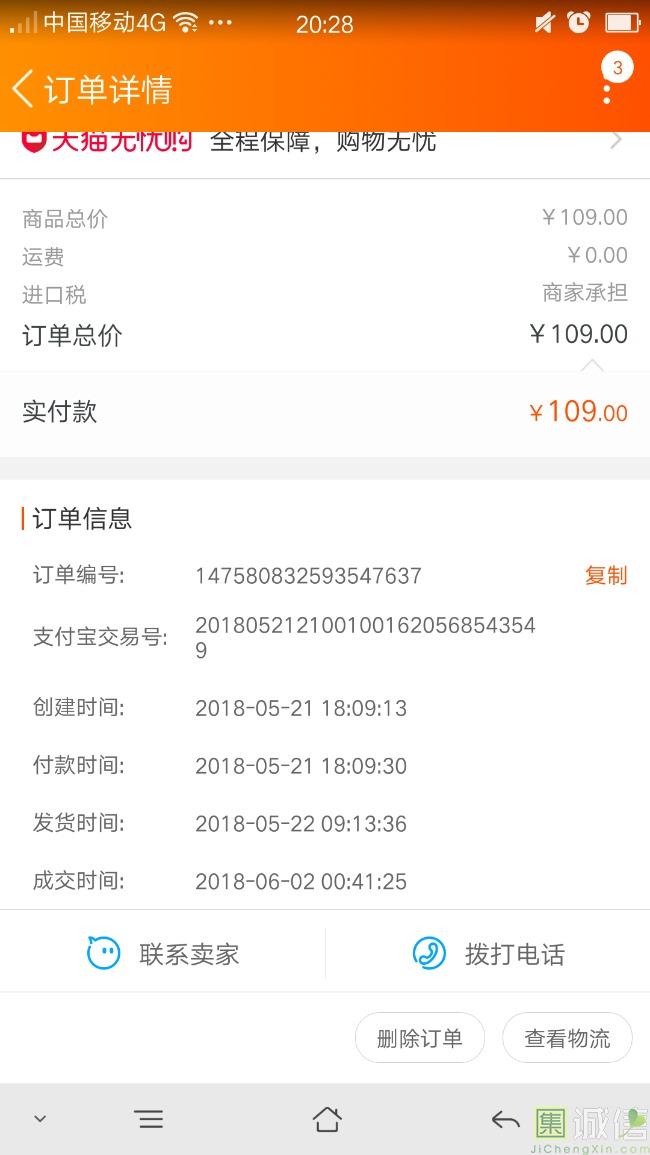The image size is (650, 1155).
Task: Delete this order with 删除订单
Action: click(x=419, y=1038)
